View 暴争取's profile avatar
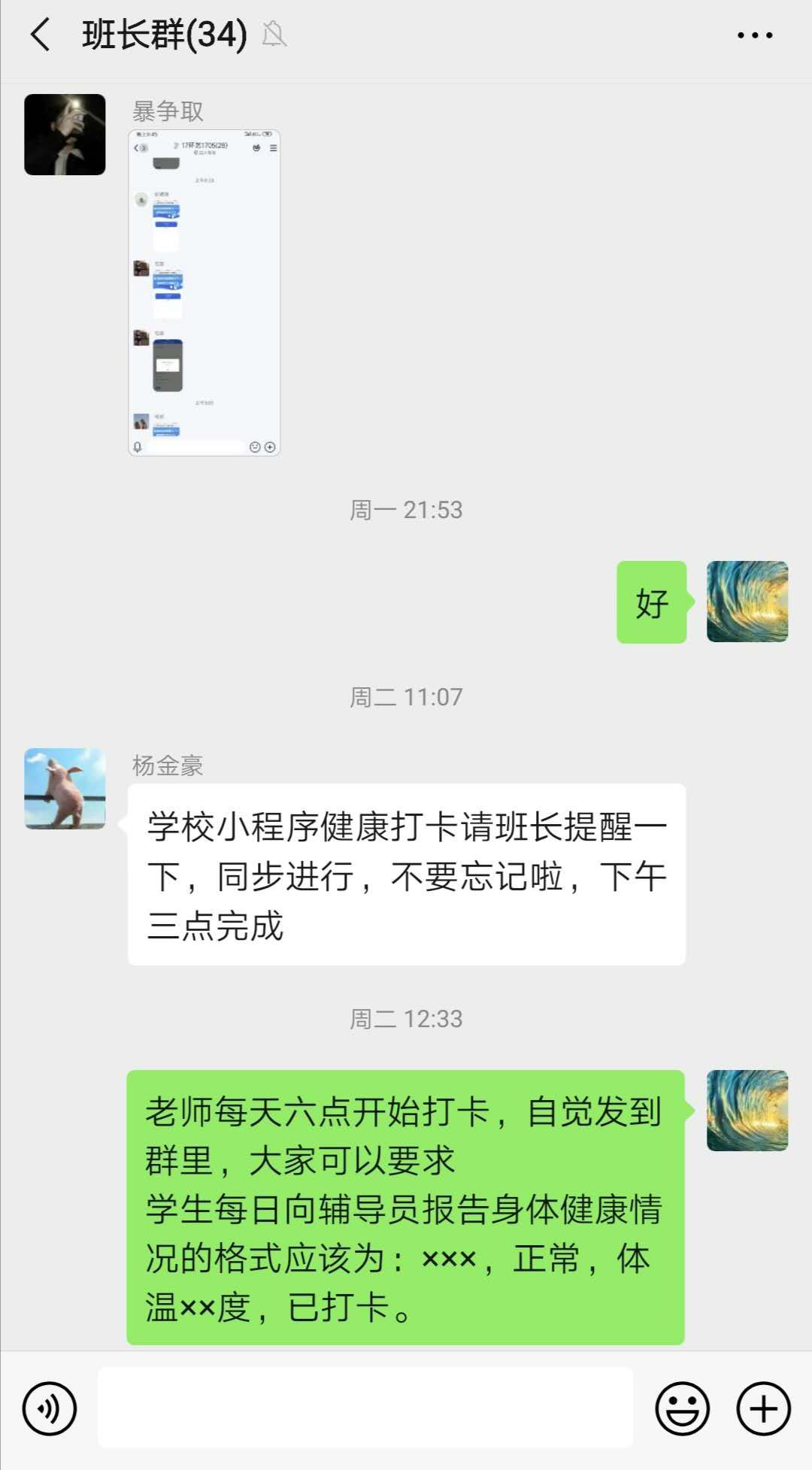 tap(65, 135)
